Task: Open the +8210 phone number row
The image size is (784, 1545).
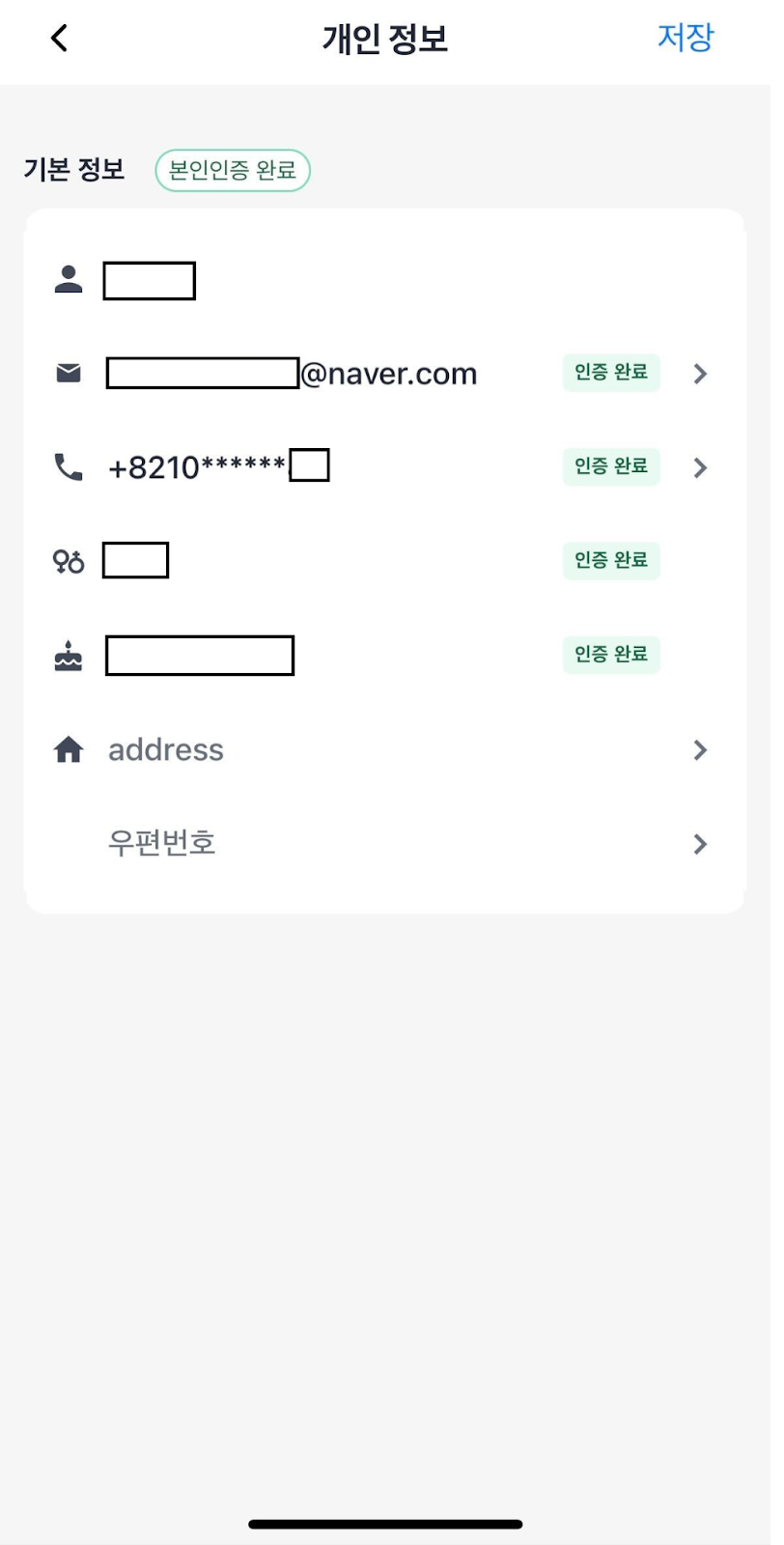Action: click(x=386, y=467)
